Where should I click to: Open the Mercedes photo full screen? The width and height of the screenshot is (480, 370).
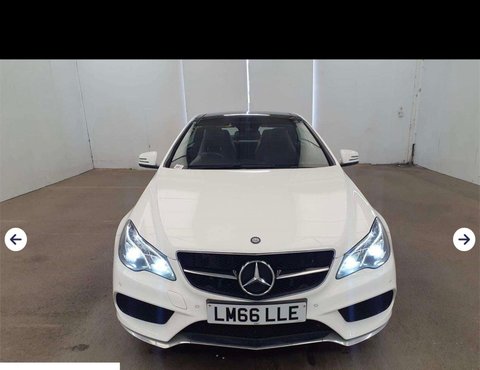240,215
